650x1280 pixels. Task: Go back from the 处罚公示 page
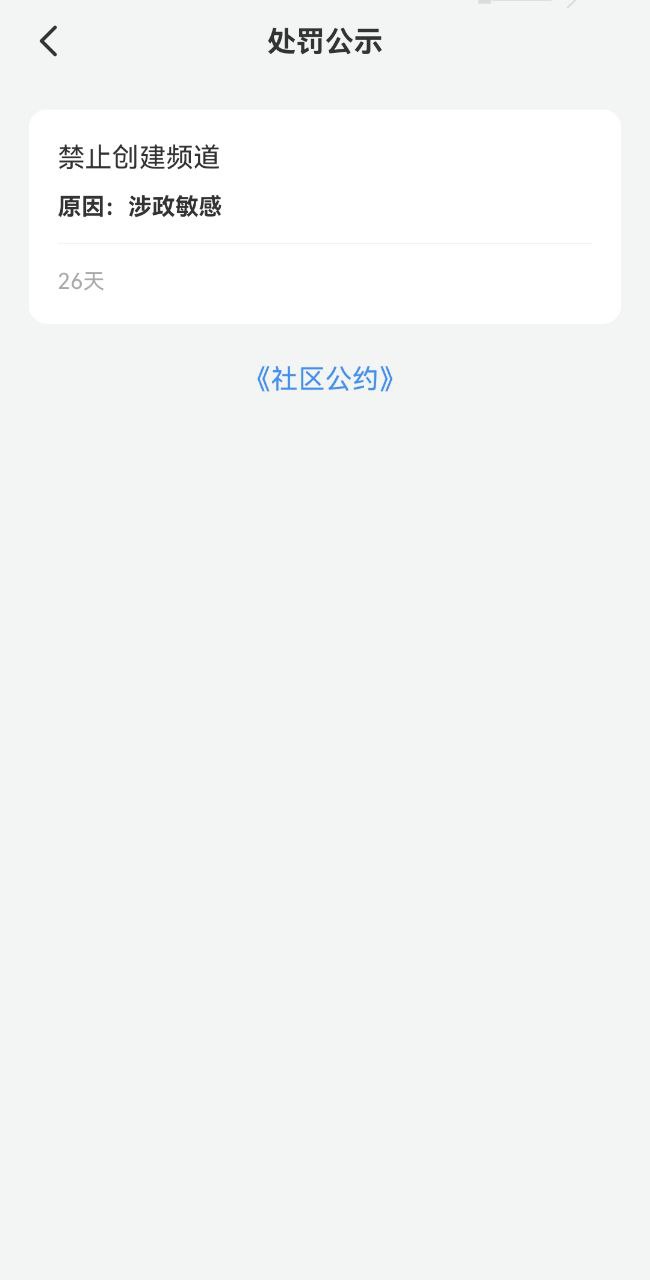48,41
